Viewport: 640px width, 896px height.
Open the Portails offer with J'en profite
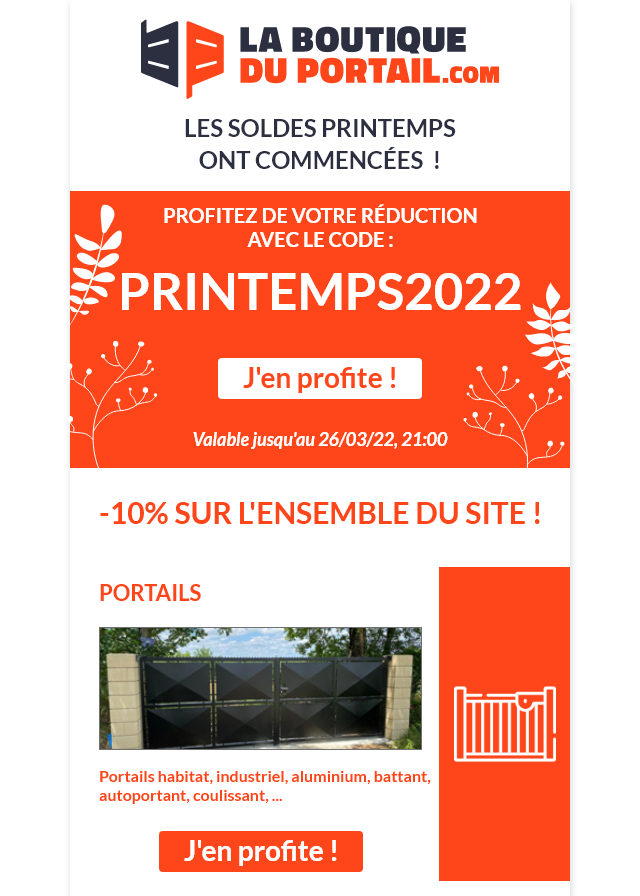pyautogui.click(x=261, y=852)
